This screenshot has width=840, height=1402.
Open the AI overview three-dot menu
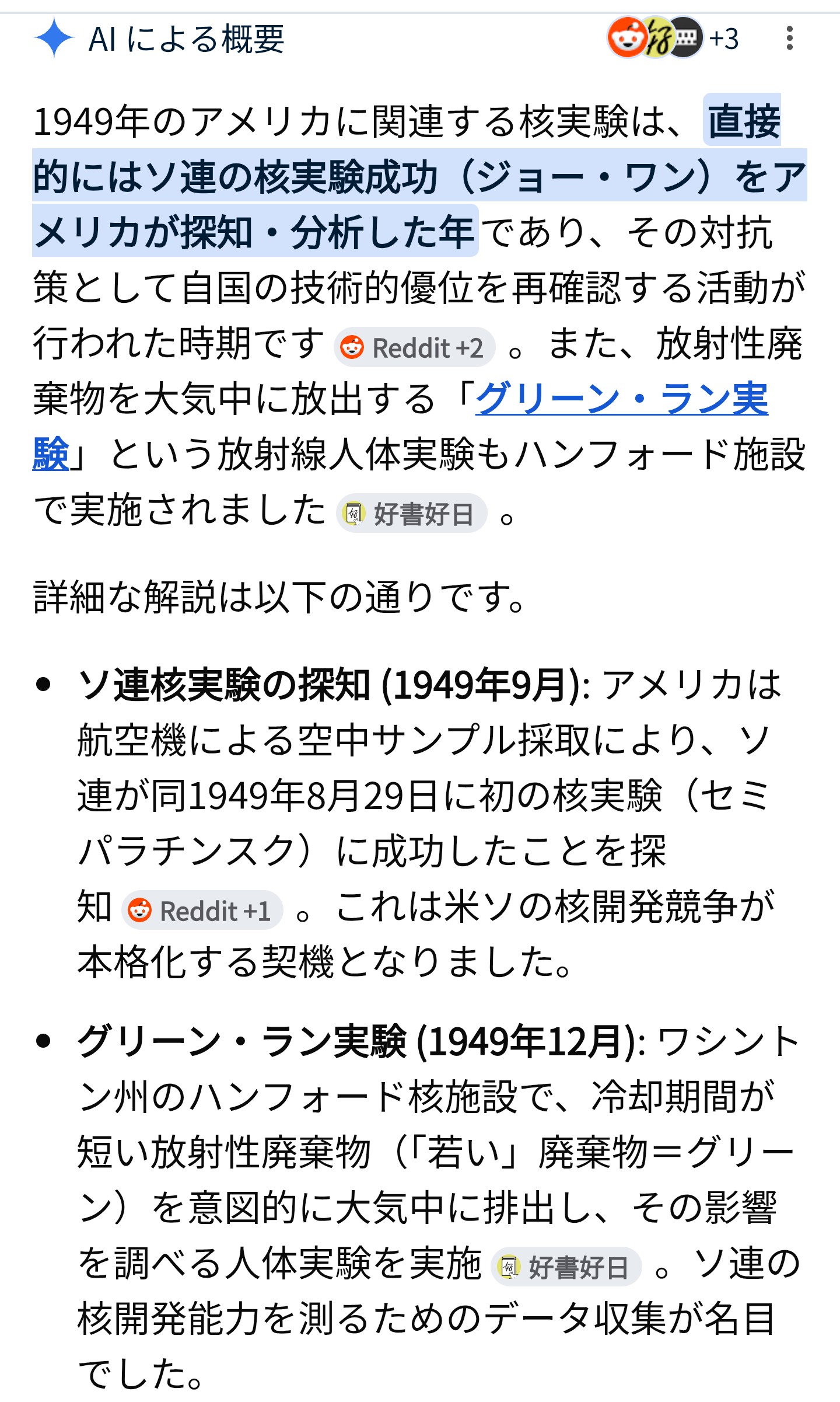[789, 39]
